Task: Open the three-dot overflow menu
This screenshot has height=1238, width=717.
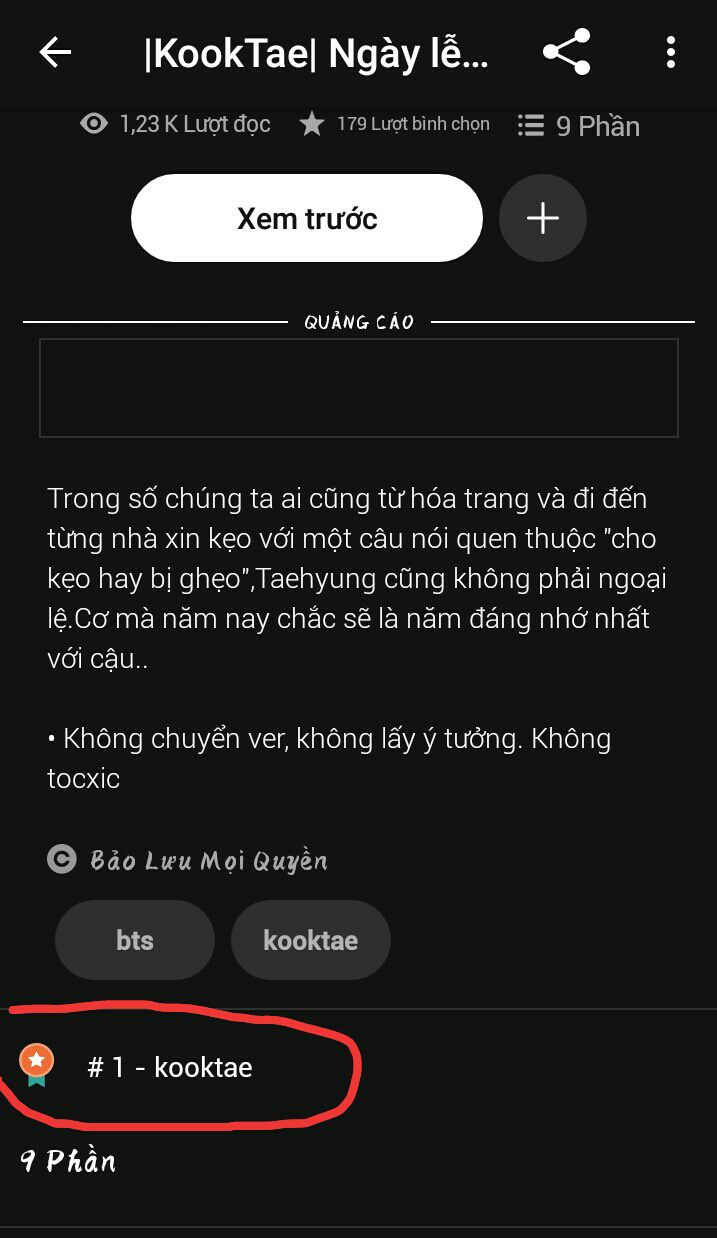Action: [670, 52]
